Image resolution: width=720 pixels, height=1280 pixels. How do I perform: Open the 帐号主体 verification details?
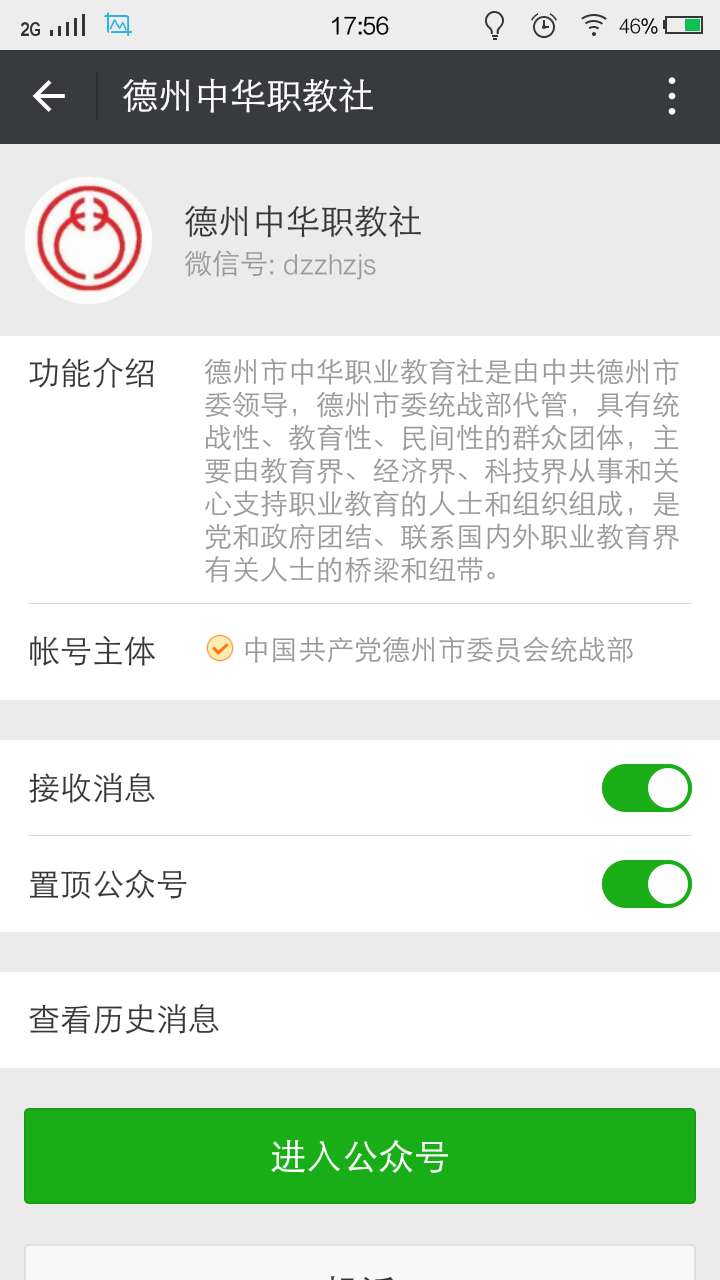tap(420, 650)
